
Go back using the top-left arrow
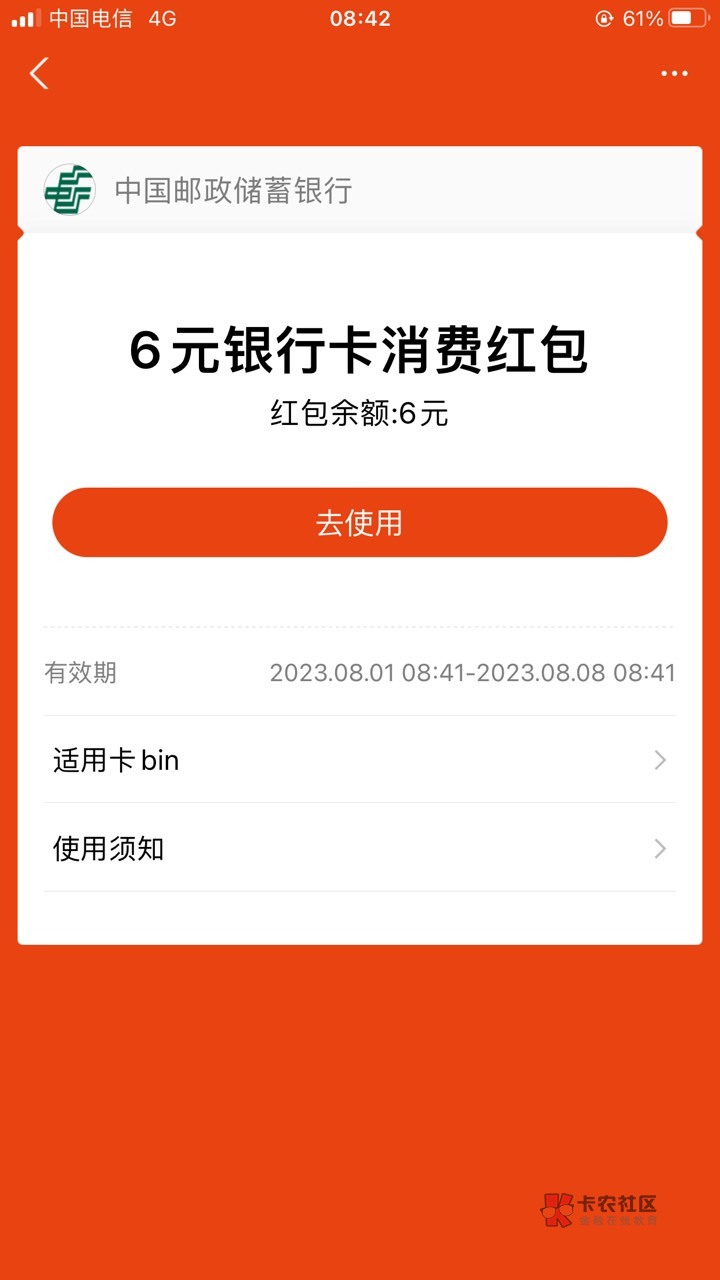pyautogui.click(x=39, y=73)
